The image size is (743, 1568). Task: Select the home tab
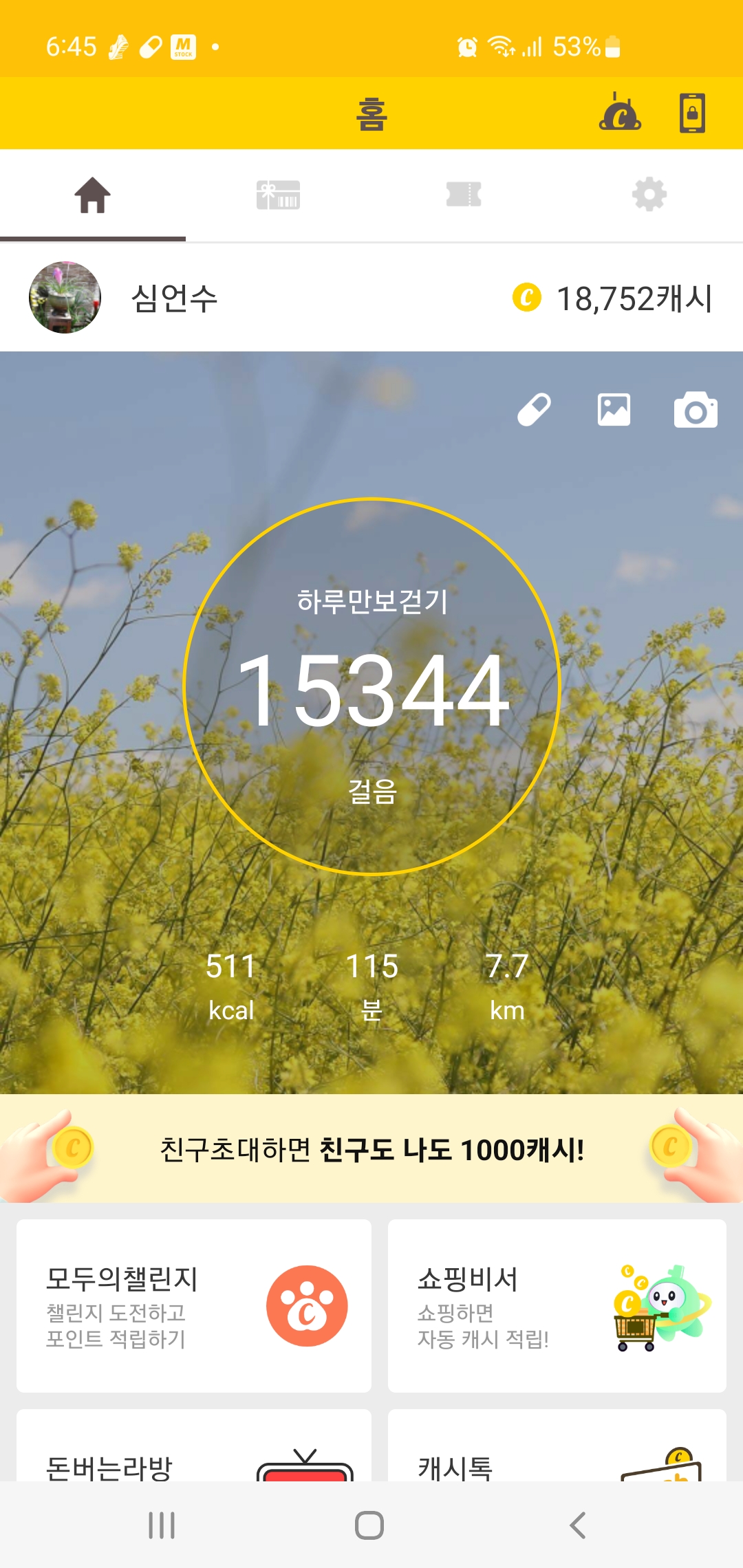[x=93, y=195]
